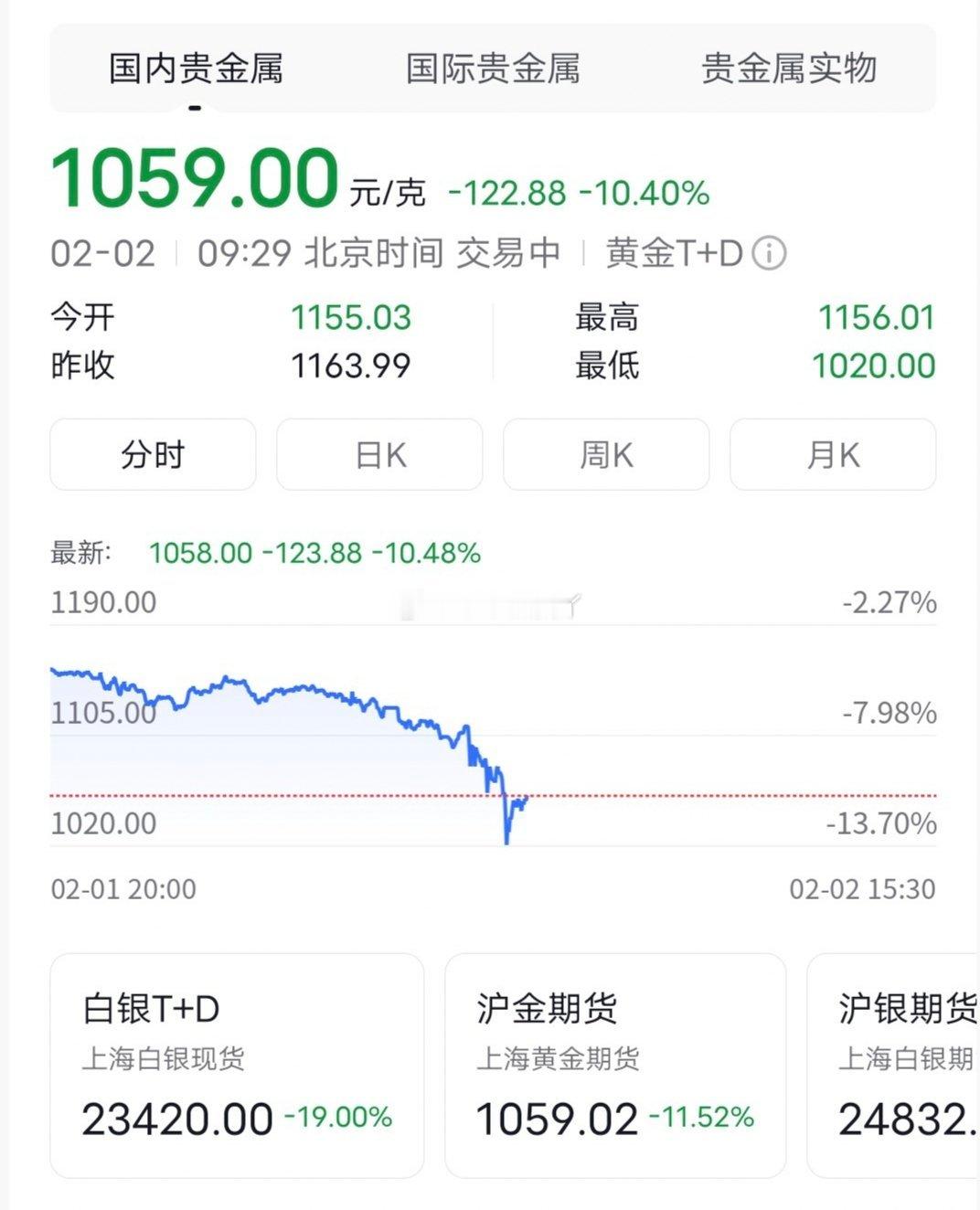Screen dimensions: 980x1210
Task: Click the 最高 value 1156.01
Action: click(x=875, y=317)
